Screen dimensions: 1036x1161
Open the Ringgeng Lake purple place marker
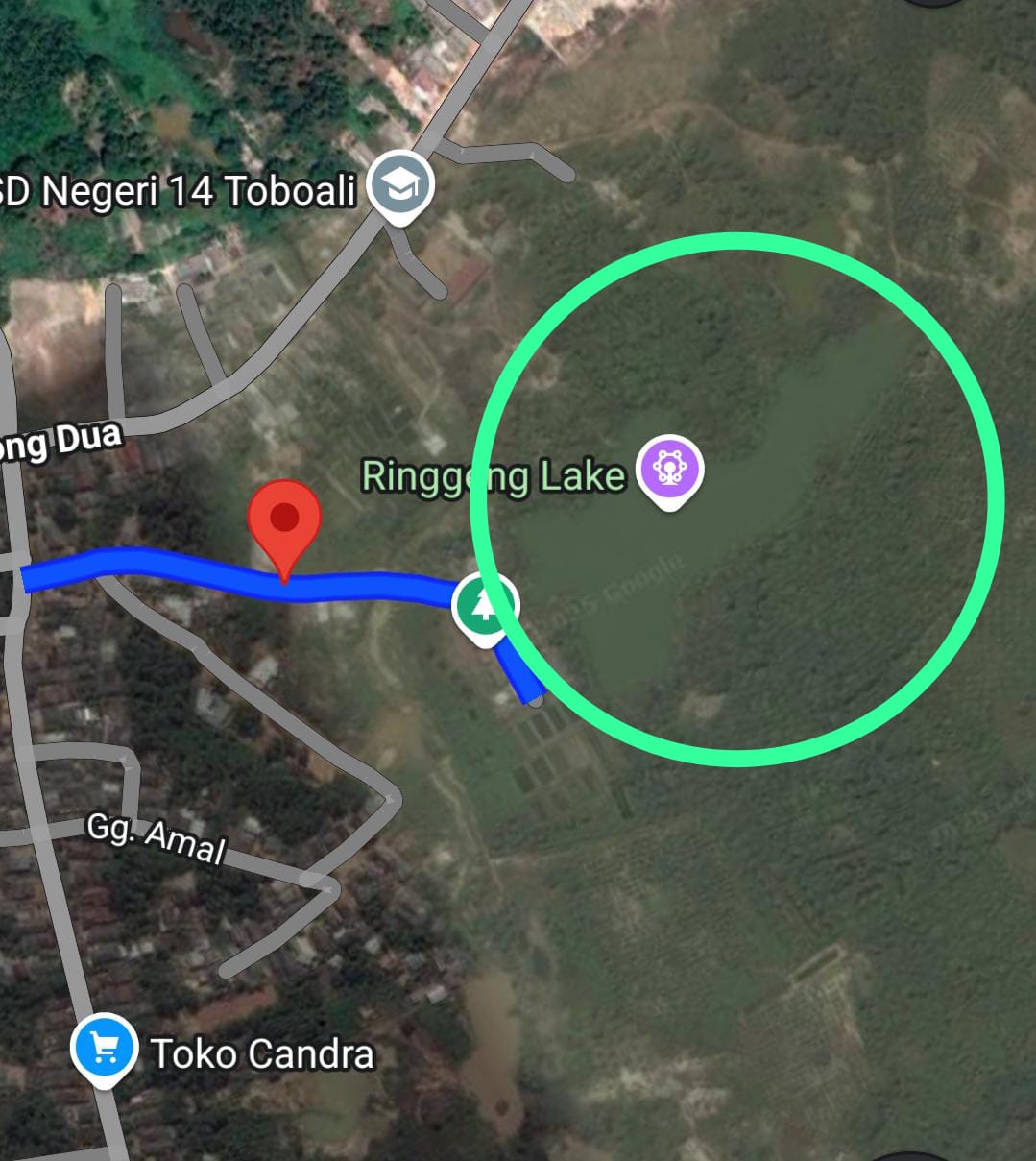669,469
